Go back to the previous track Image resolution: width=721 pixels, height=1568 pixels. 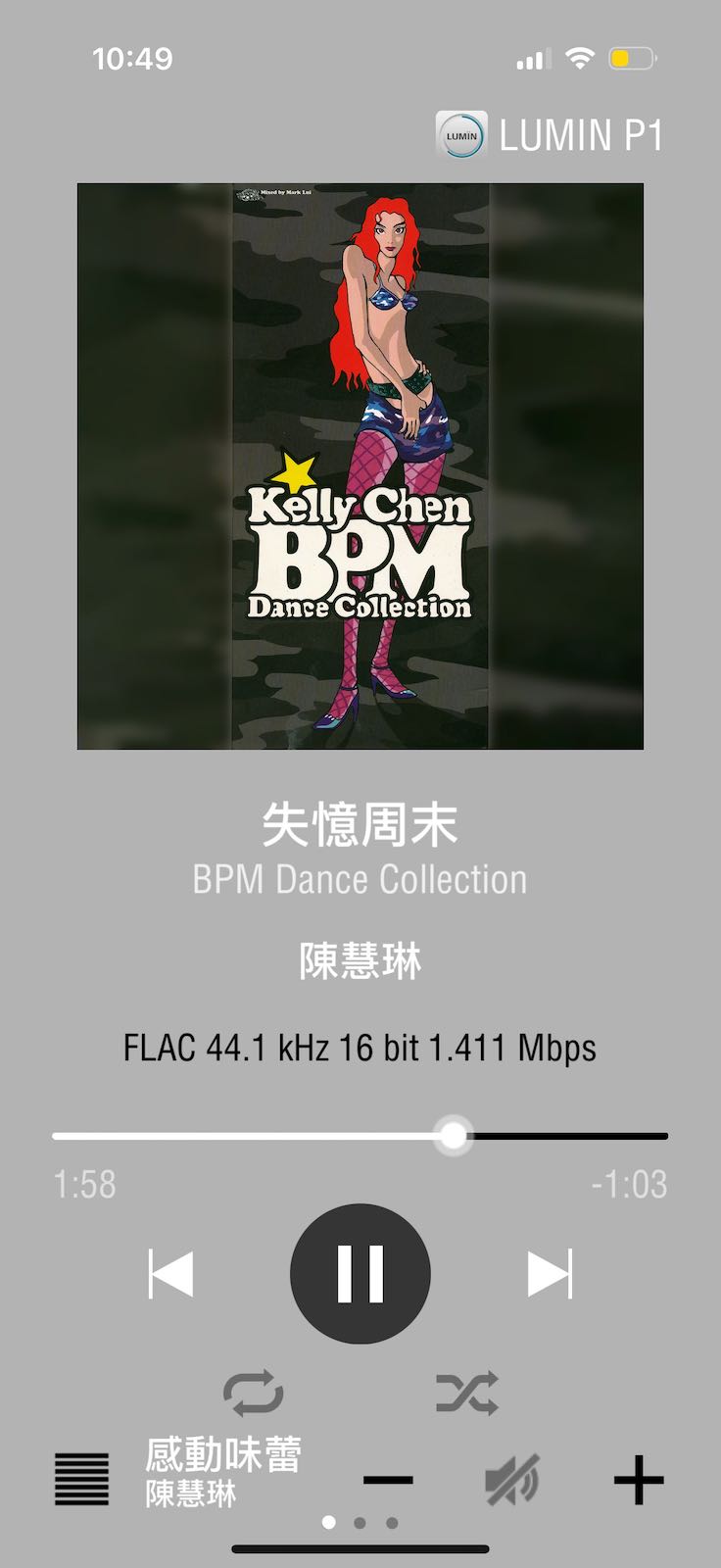point(170,1274)
